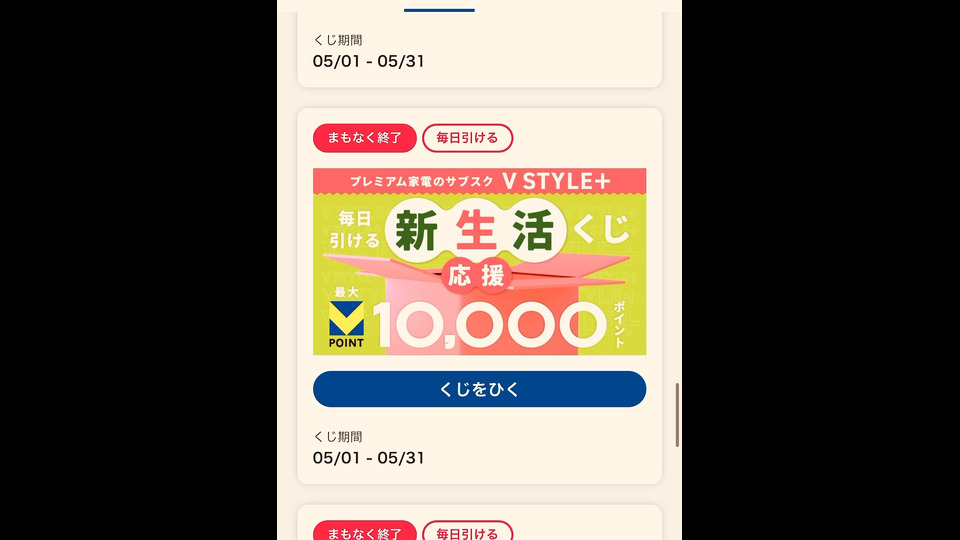960x540 pixels.
Task: Open the V STYLE+ 新生活応援くじ banner
Action: point(479,262)
